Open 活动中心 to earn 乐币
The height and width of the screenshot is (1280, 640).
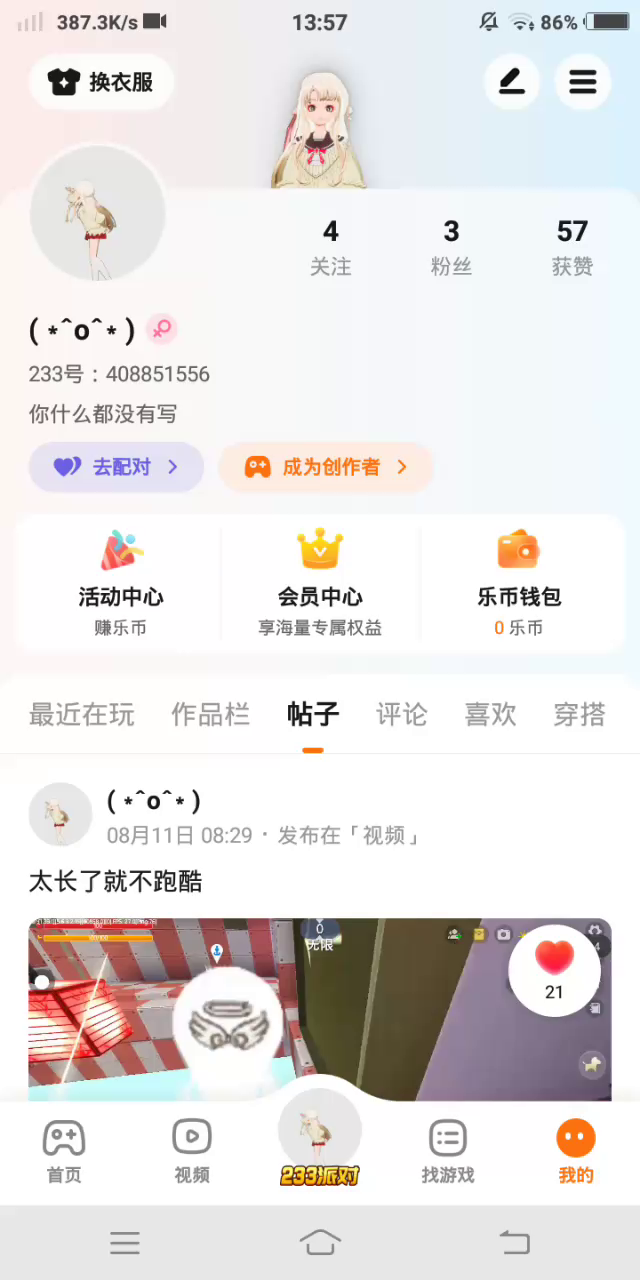coord(121,584)
